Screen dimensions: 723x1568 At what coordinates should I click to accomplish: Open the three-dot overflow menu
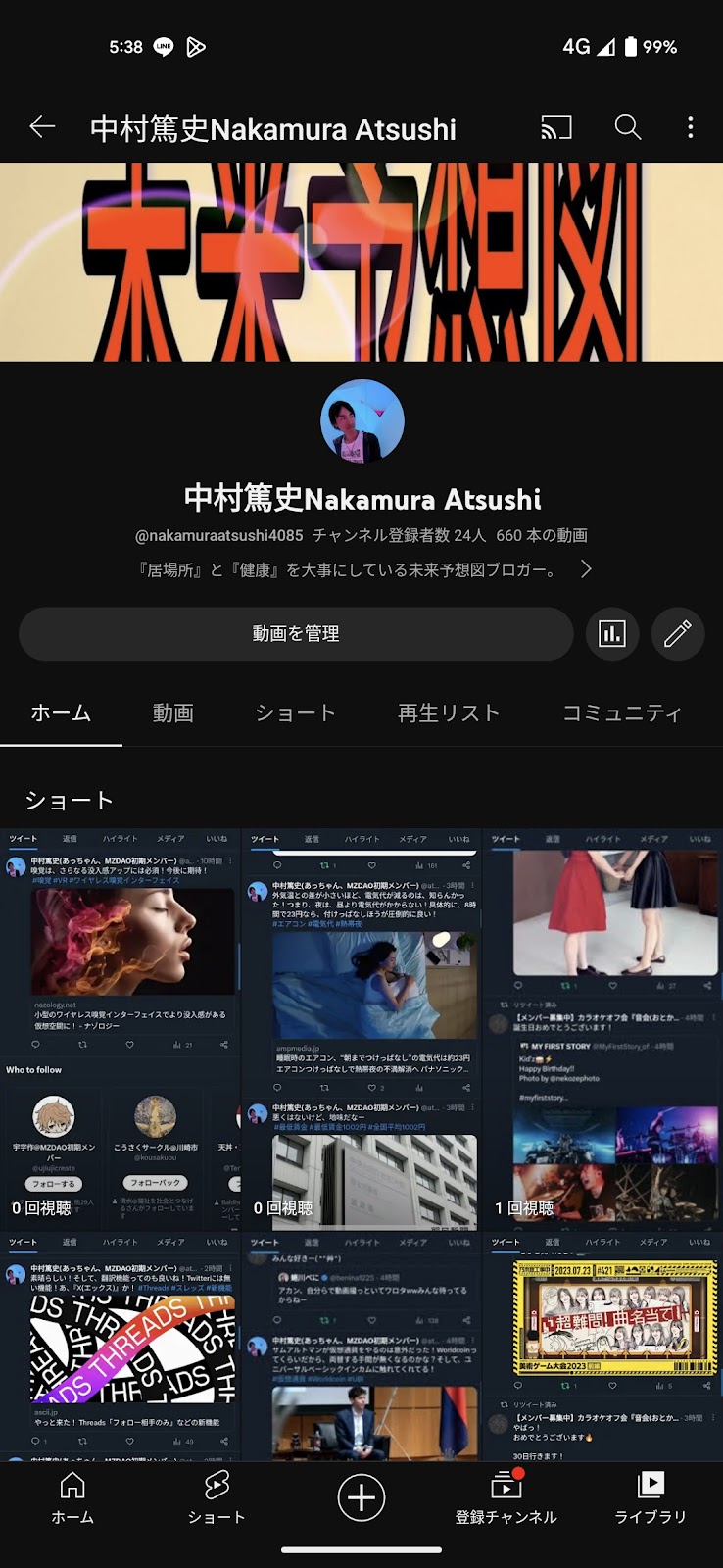(x=691, y=127)
